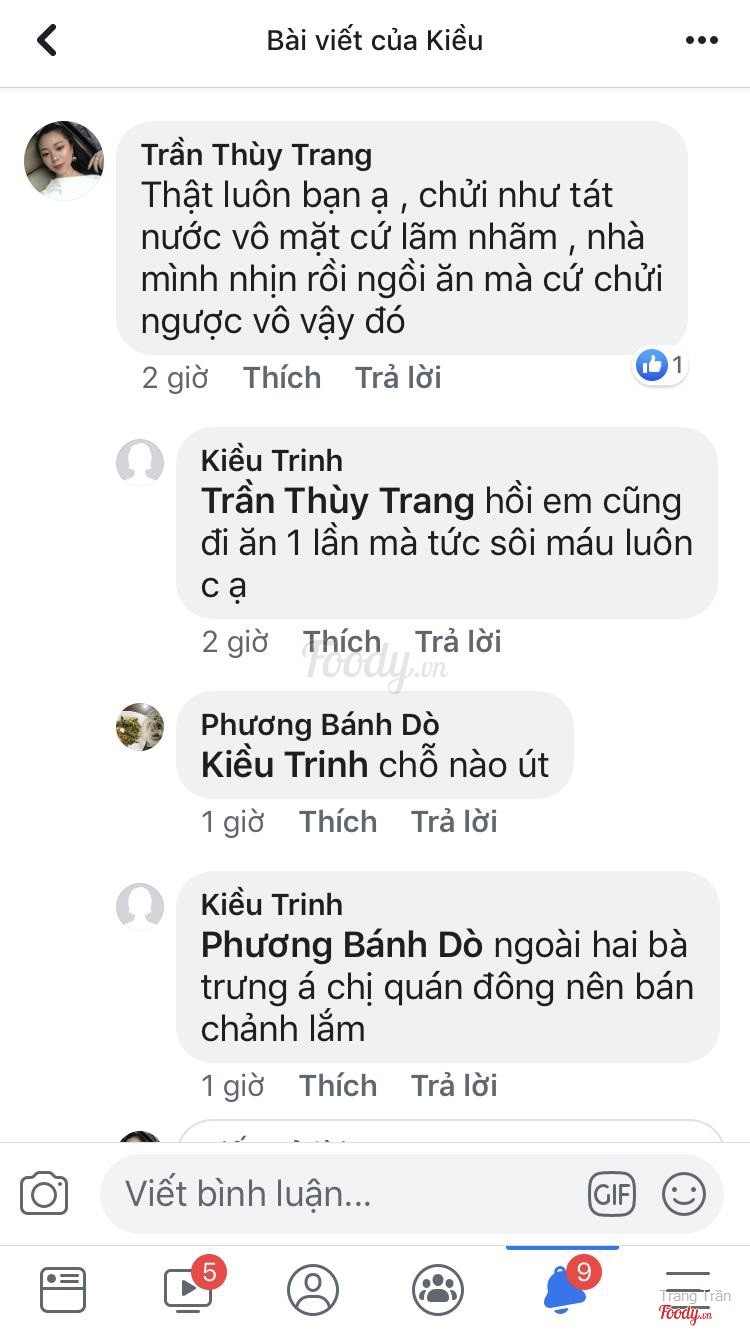The image size is (750, 1334).
Task: Go back from Bài viết của Kiều
Action: [x=47, y=40]
